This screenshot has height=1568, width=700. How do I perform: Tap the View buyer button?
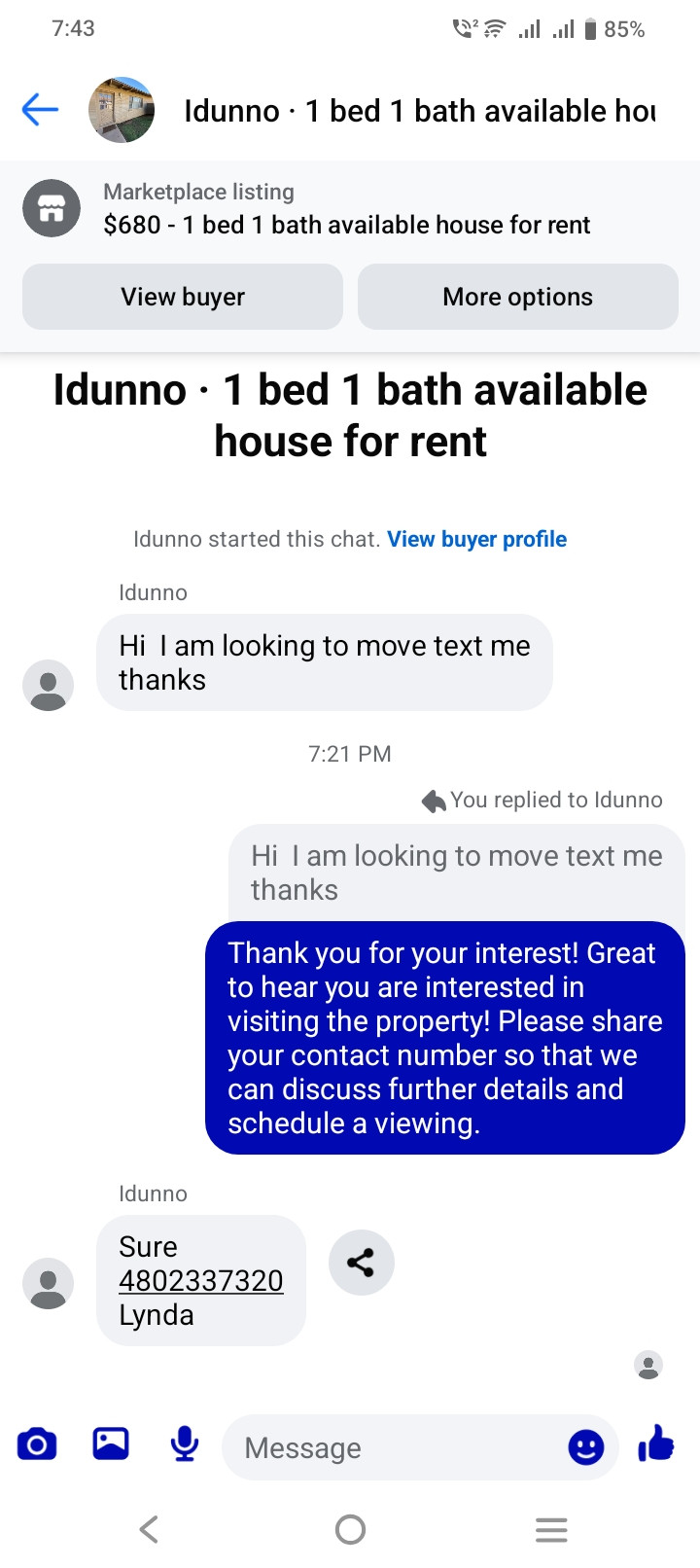(183, 297)
